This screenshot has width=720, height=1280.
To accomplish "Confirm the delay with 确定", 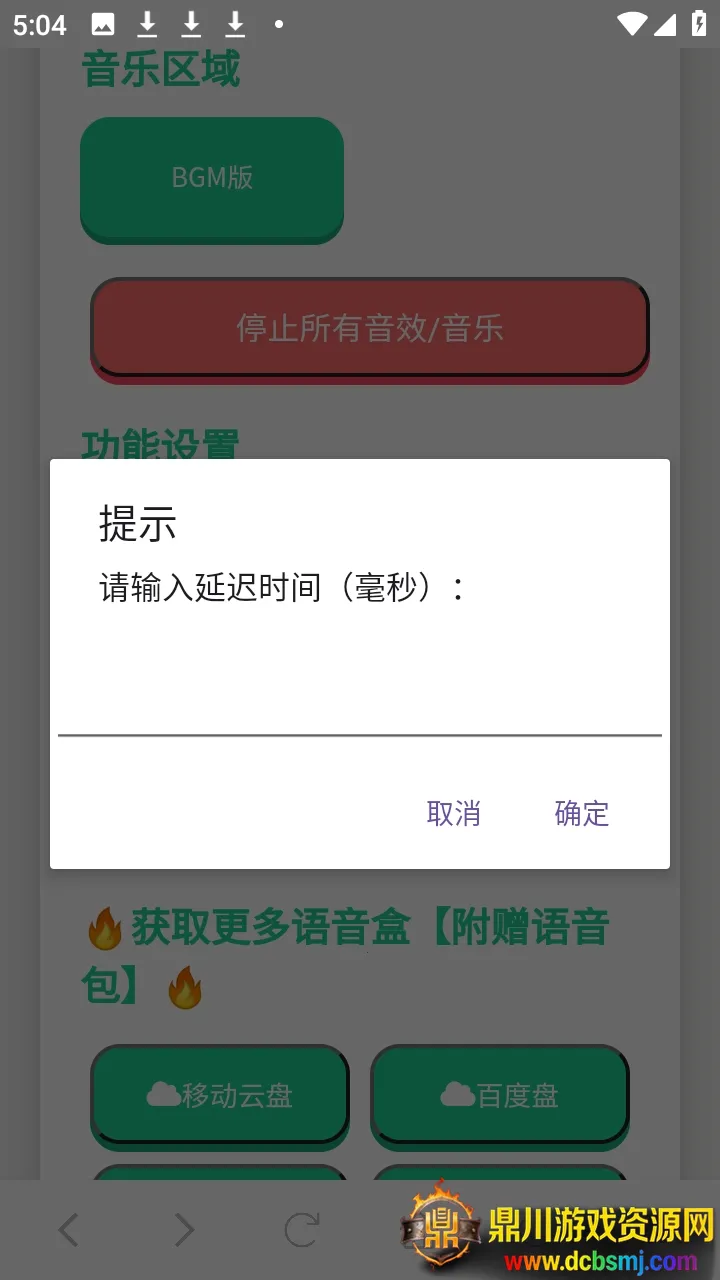I will click(x=581, y=813).
